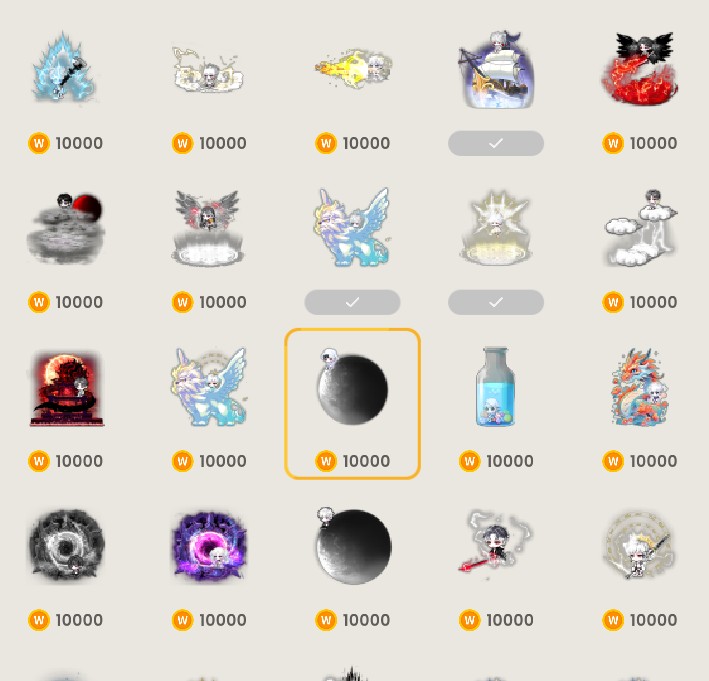Select the red moon pagoda item
The height and width of the screenshot is (681, 709).
(66, 388)
